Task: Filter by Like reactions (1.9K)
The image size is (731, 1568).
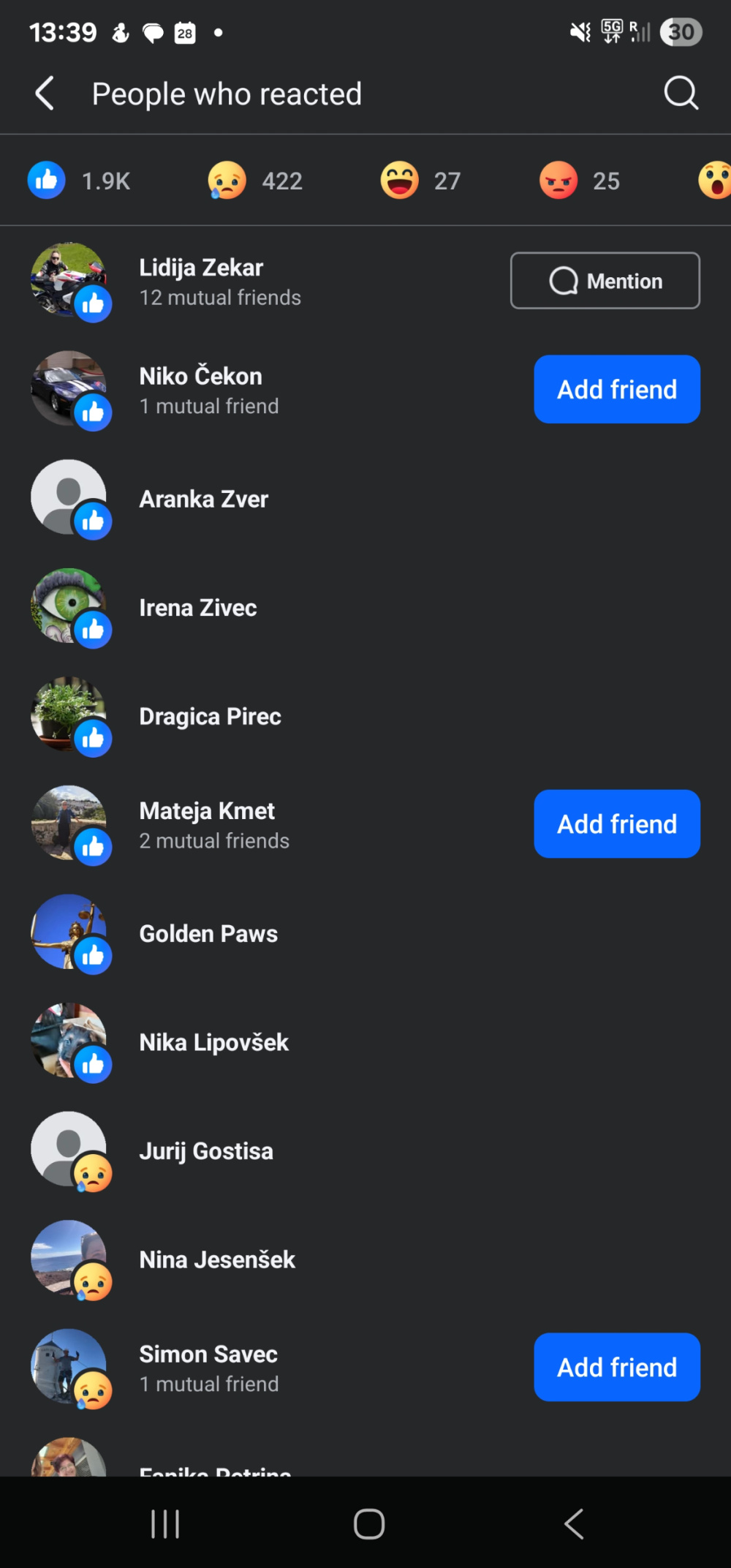Action: pos(80,181)
